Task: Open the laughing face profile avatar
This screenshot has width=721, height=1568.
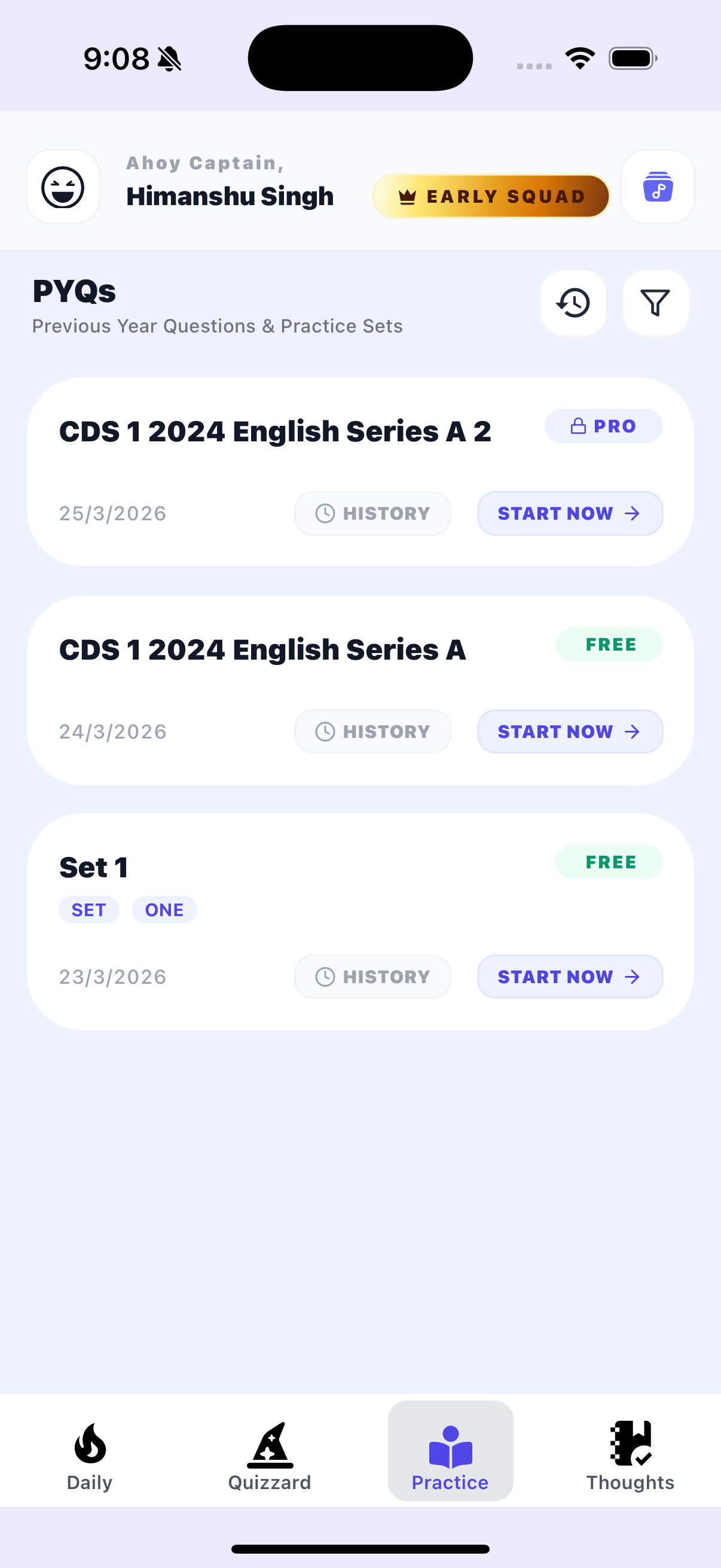Action: click(x=63, y=187)
